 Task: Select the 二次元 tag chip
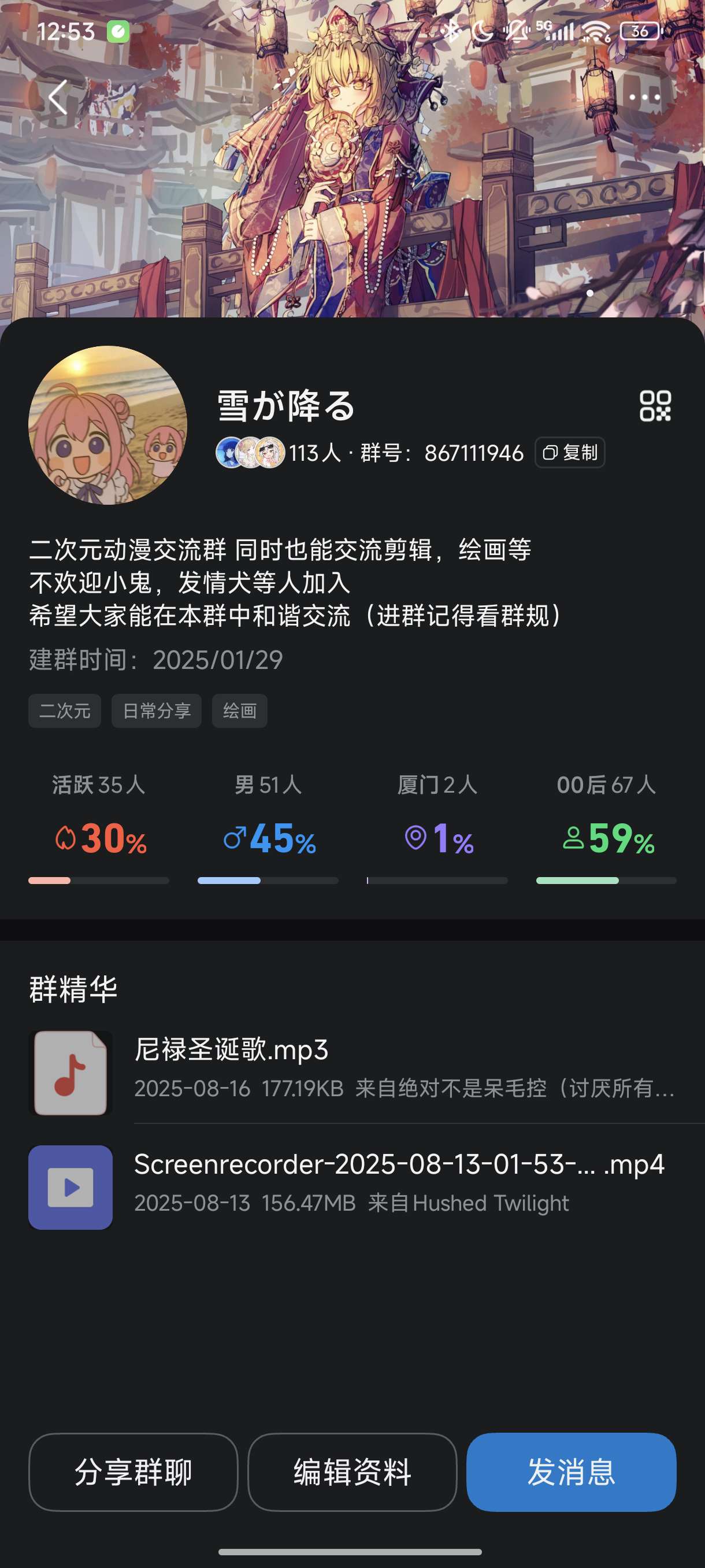click(65, 711)
